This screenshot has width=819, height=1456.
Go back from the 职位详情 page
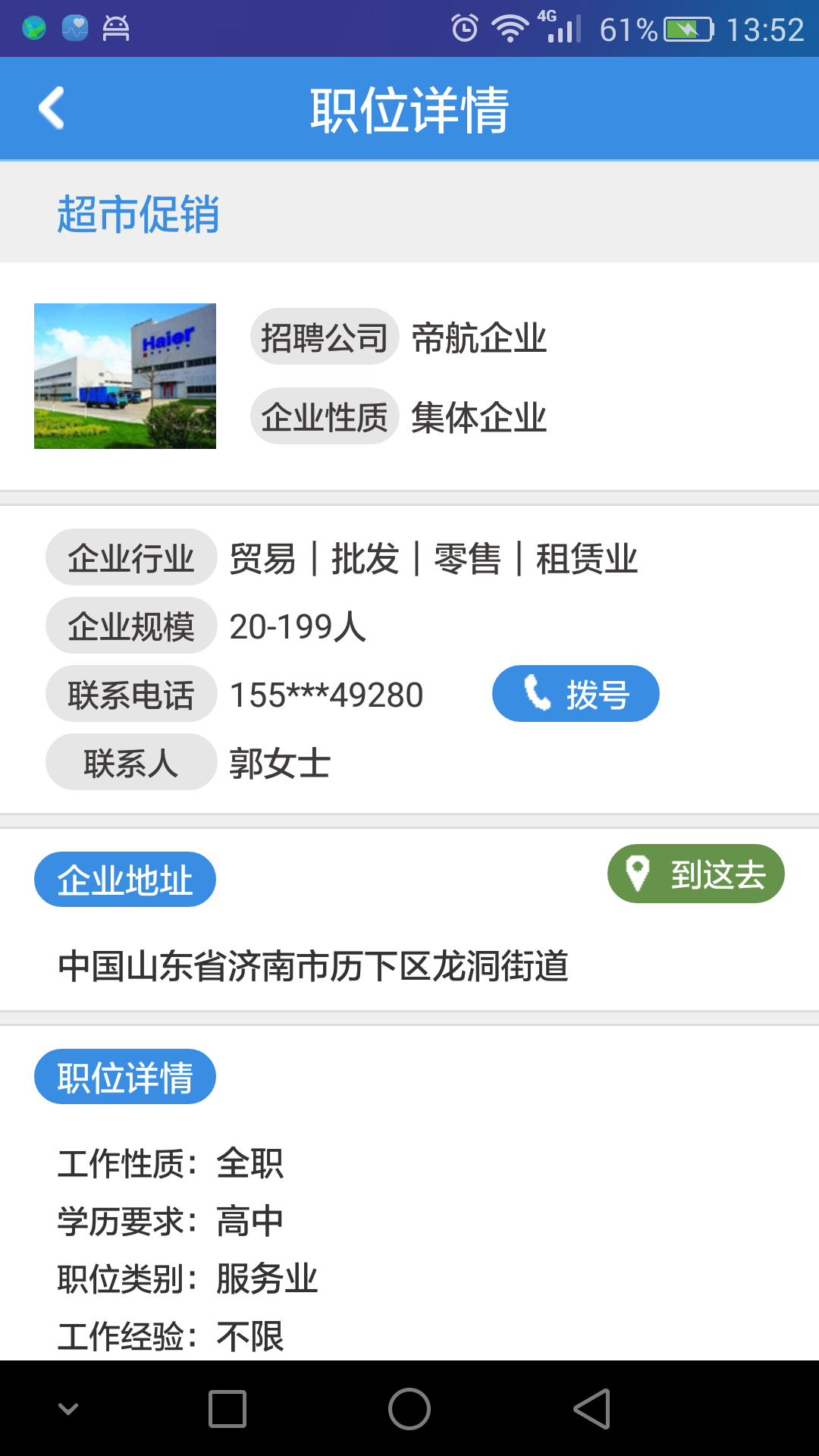tap(52, 108)
